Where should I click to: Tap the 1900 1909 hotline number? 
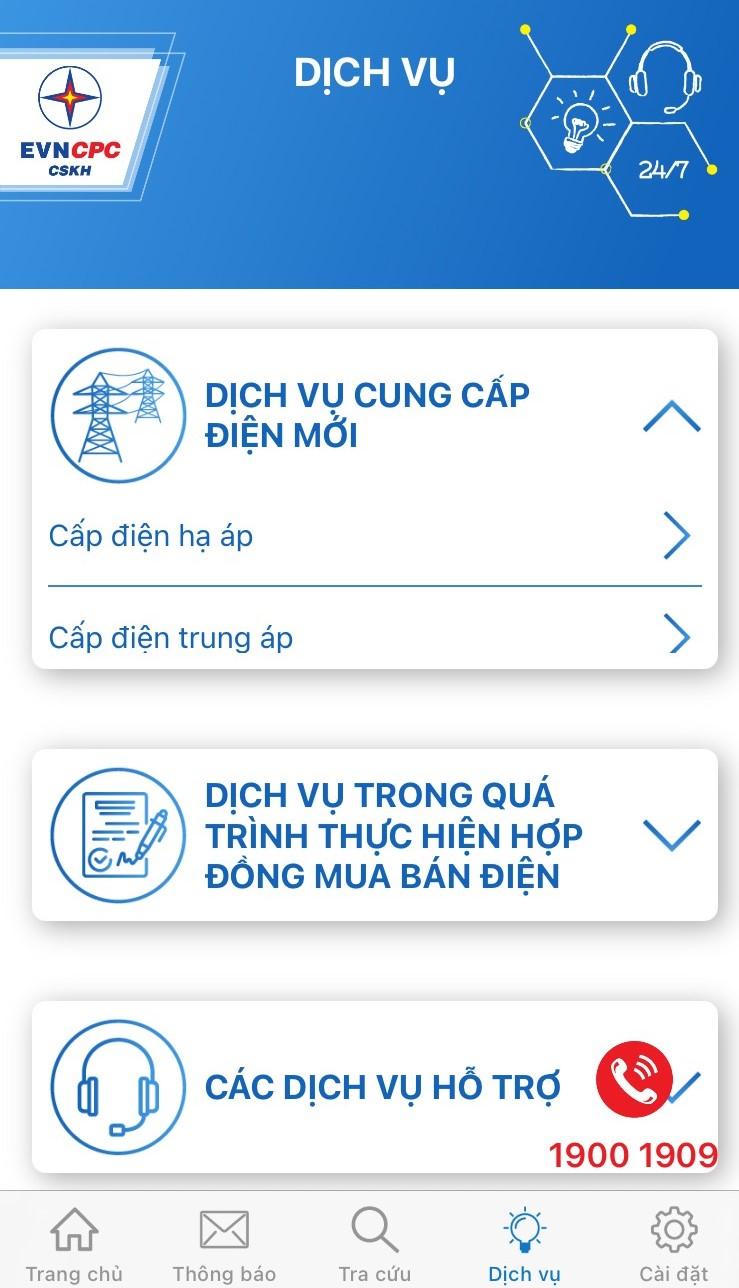click(x=632, y=1155)
